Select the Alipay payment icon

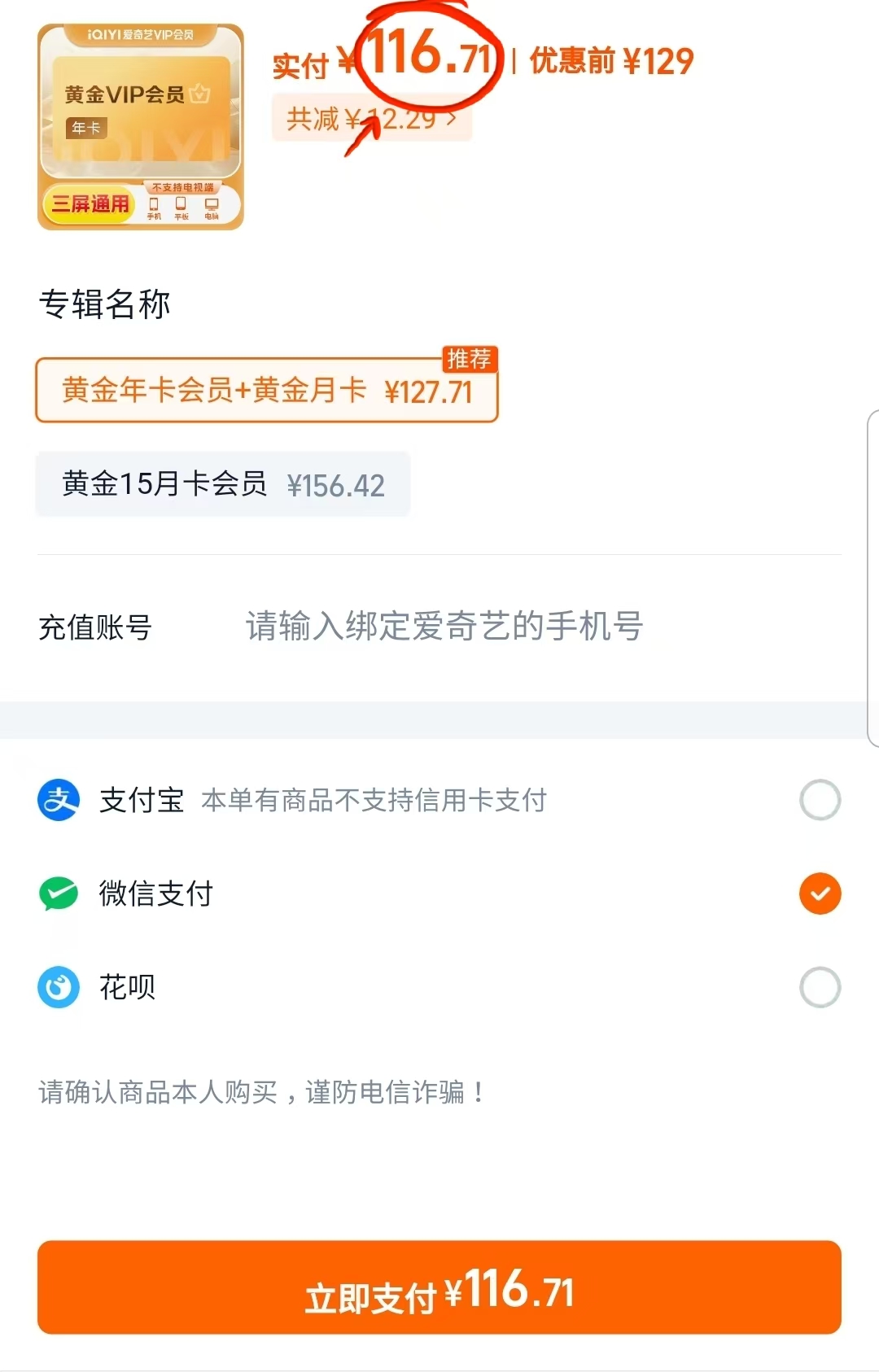coord(59,800)
